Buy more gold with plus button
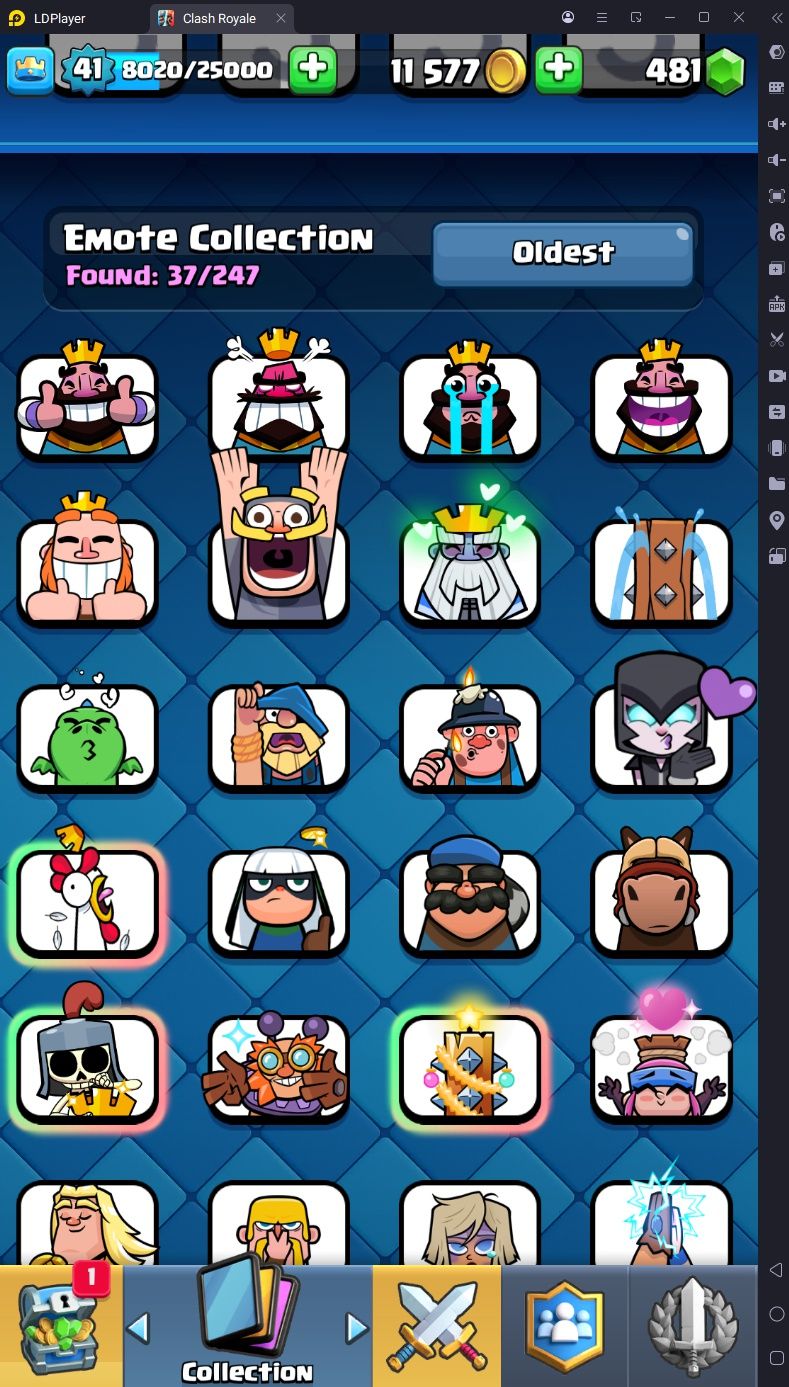This screenshot has height=1387, width=789. (x=559, y=70)
